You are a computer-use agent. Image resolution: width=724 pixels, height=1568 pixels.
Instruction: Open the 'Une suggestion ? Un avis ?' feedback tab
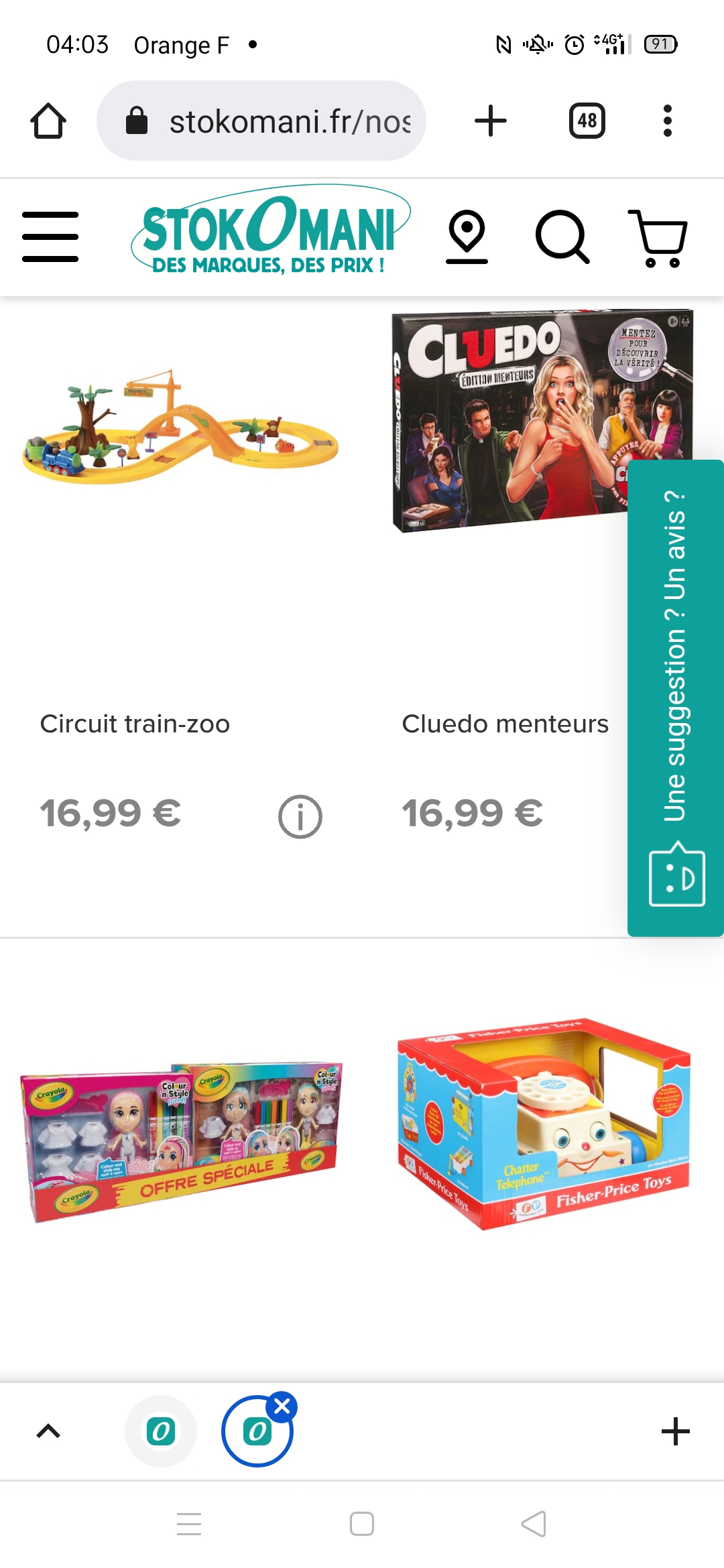pyautogui.click(x=675, y=697)
